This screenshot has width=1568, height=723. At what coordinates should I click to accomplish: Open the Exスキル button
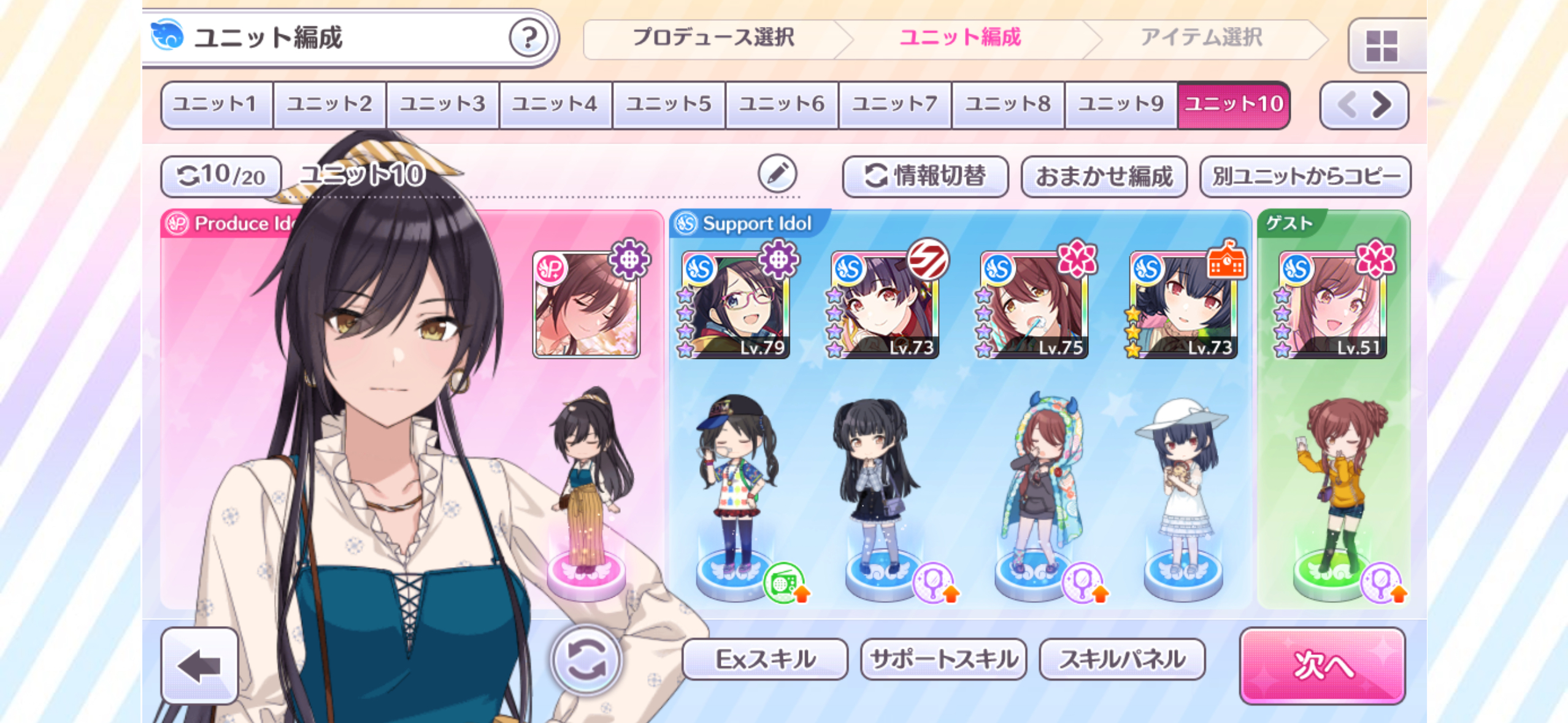click(x=765, y=659)
